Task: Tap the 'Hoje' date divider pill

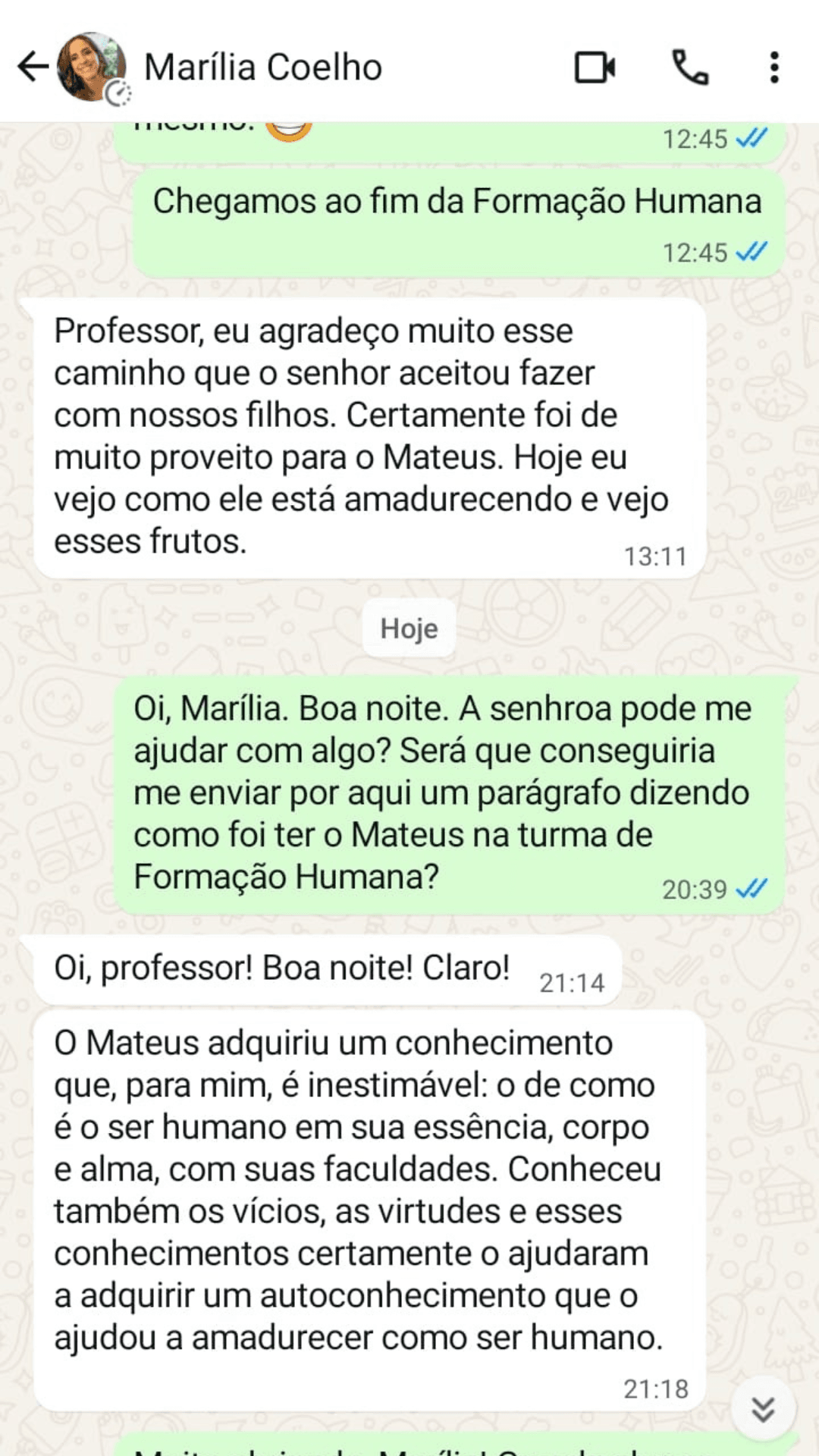Action: 409,628
